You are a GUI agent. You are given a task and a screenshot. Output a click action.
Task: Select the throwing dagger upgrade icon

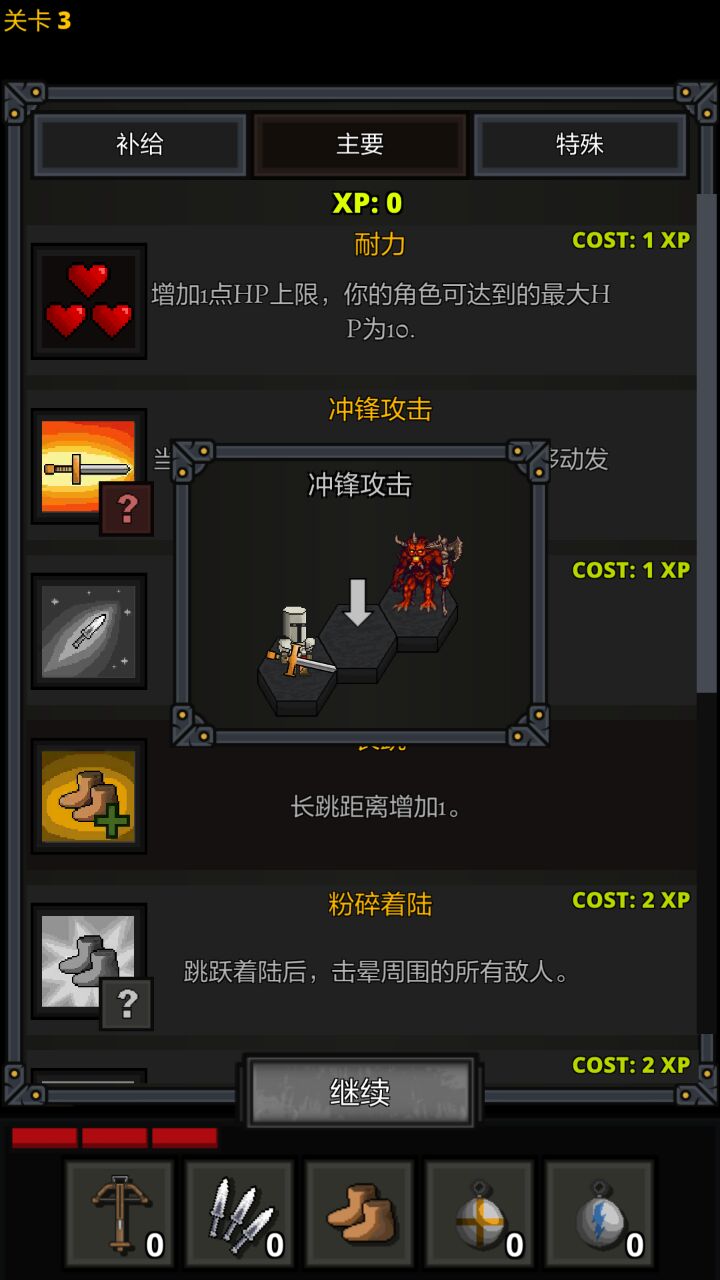click(89, 631)
